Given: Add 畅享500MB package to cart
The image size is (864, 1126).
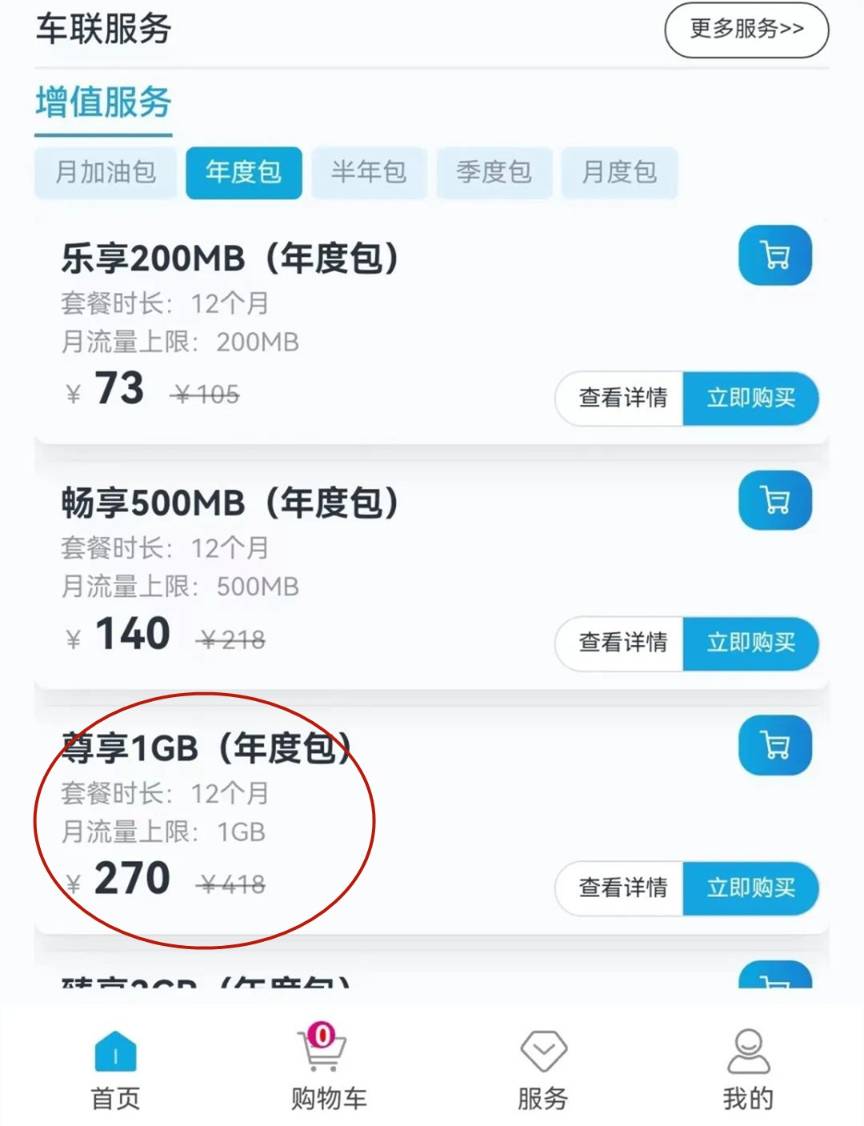Looking at the screenshot, I should [775, 501].
